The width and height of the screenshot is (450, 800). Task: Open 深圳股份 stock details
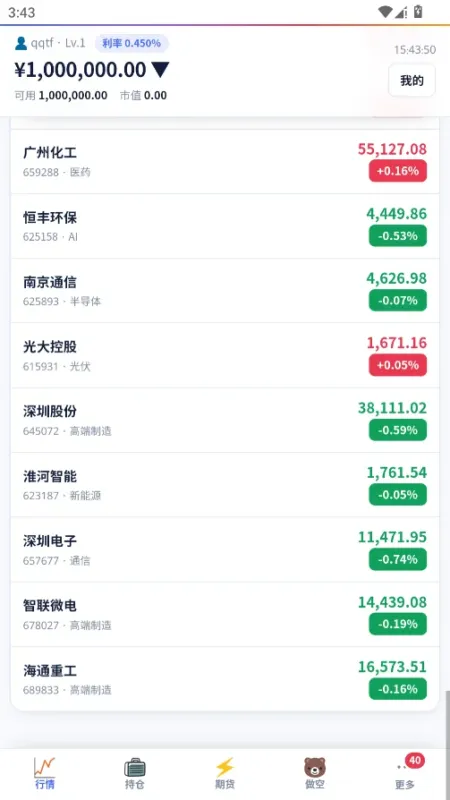[x=225, y=420]
